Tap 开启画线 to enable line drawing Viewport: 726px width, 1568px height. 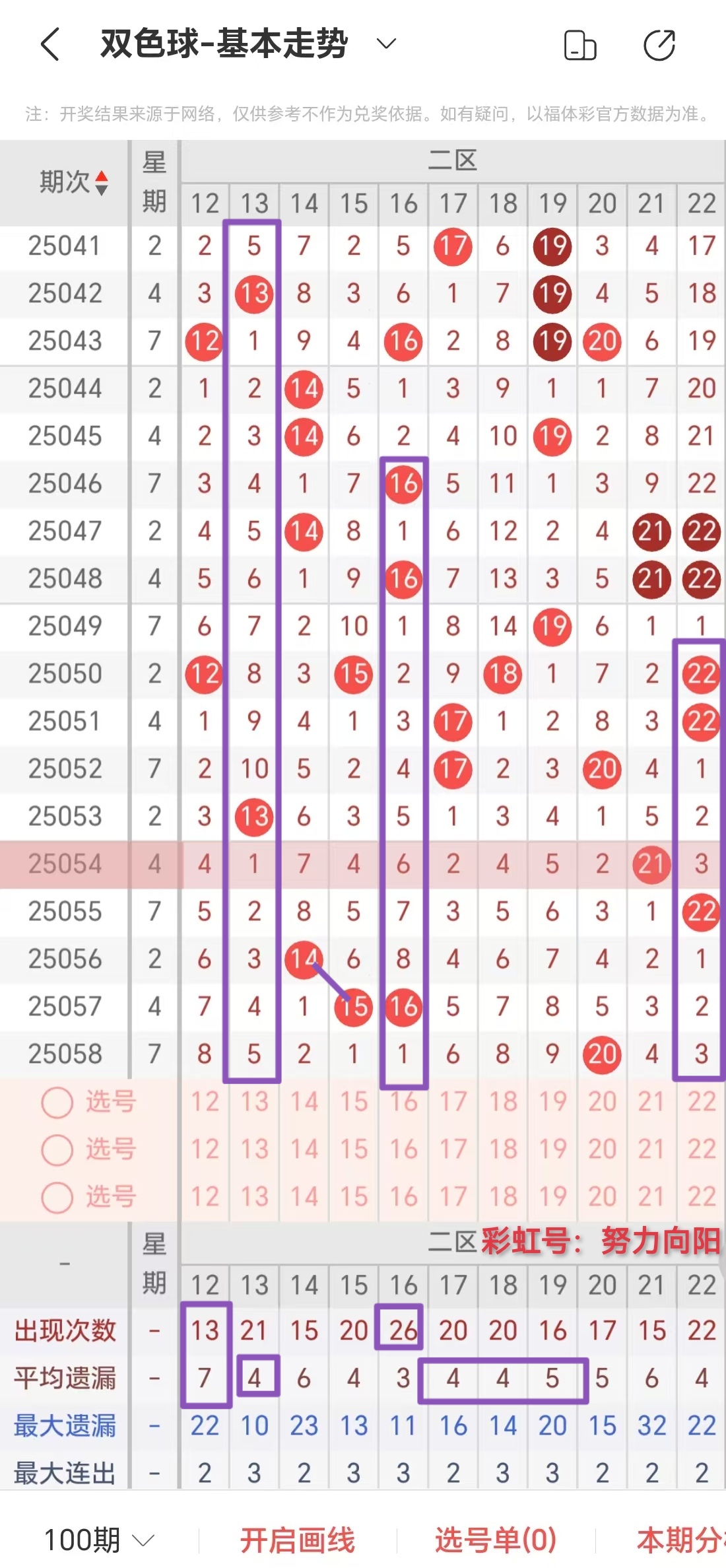(x=297, y=1540)
